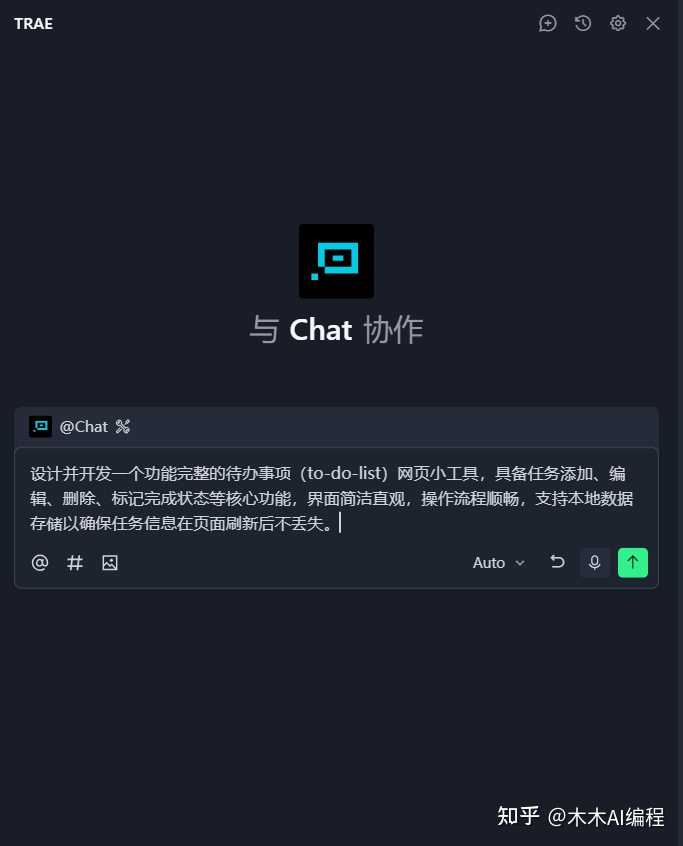The width and height of the screenshot is (683, 846).
Task: Send the prompt with green arrow
Action: click(632, 563)
